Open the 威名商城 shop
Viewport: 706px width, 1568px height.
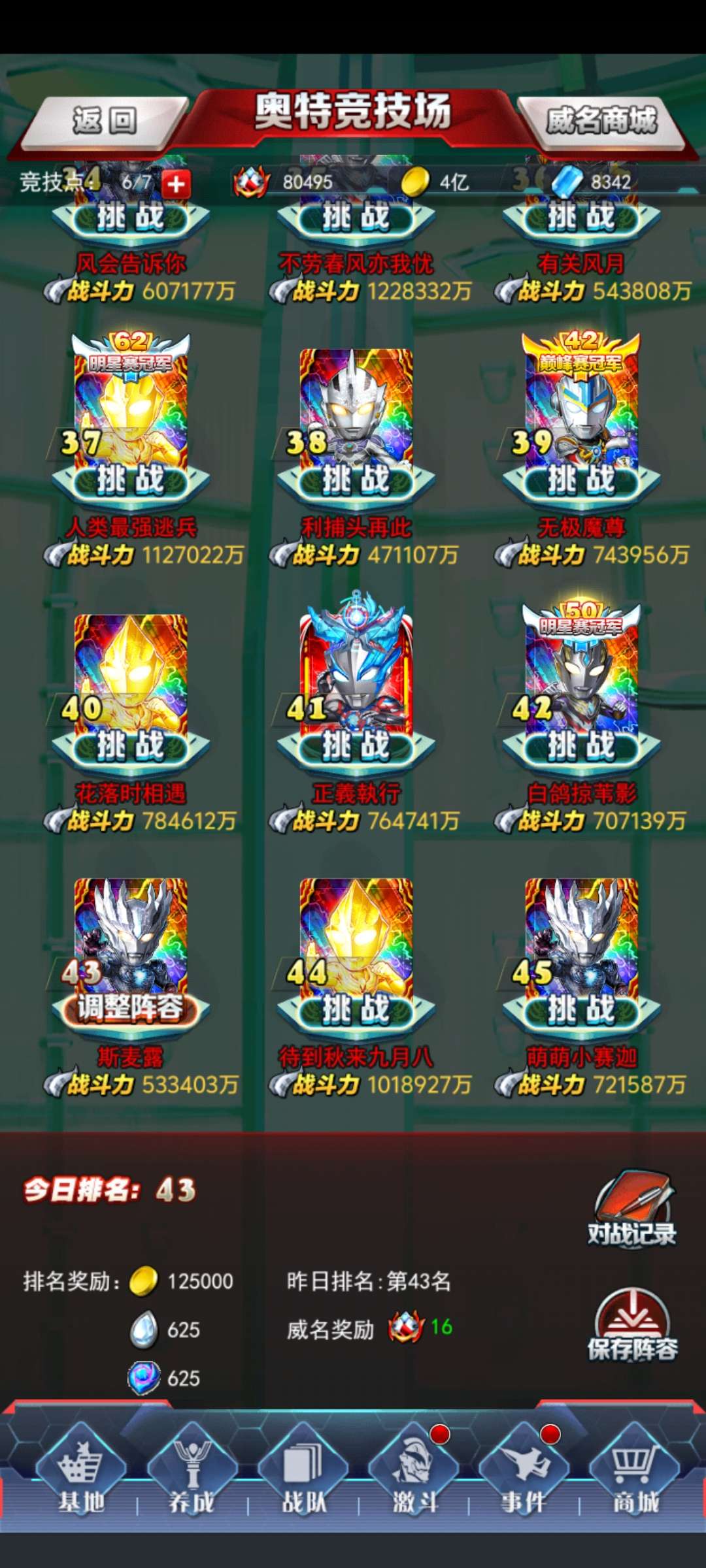[x=601, y=122]
